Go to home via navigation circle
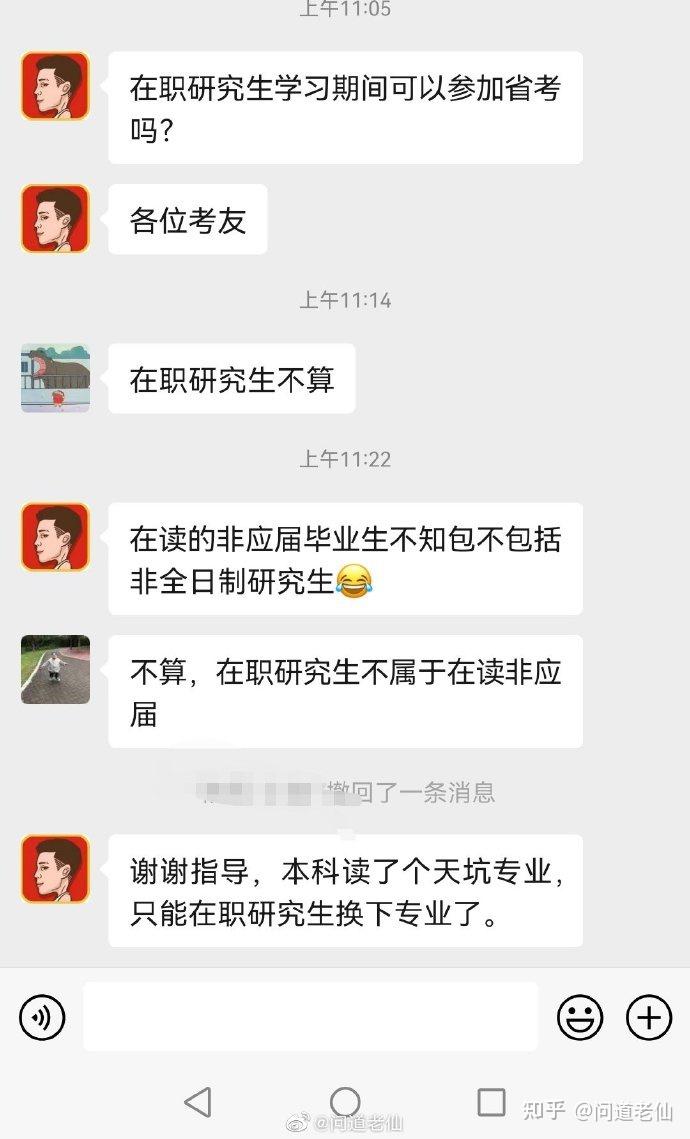This screenshot has width=690, height=1139. 345,1102
